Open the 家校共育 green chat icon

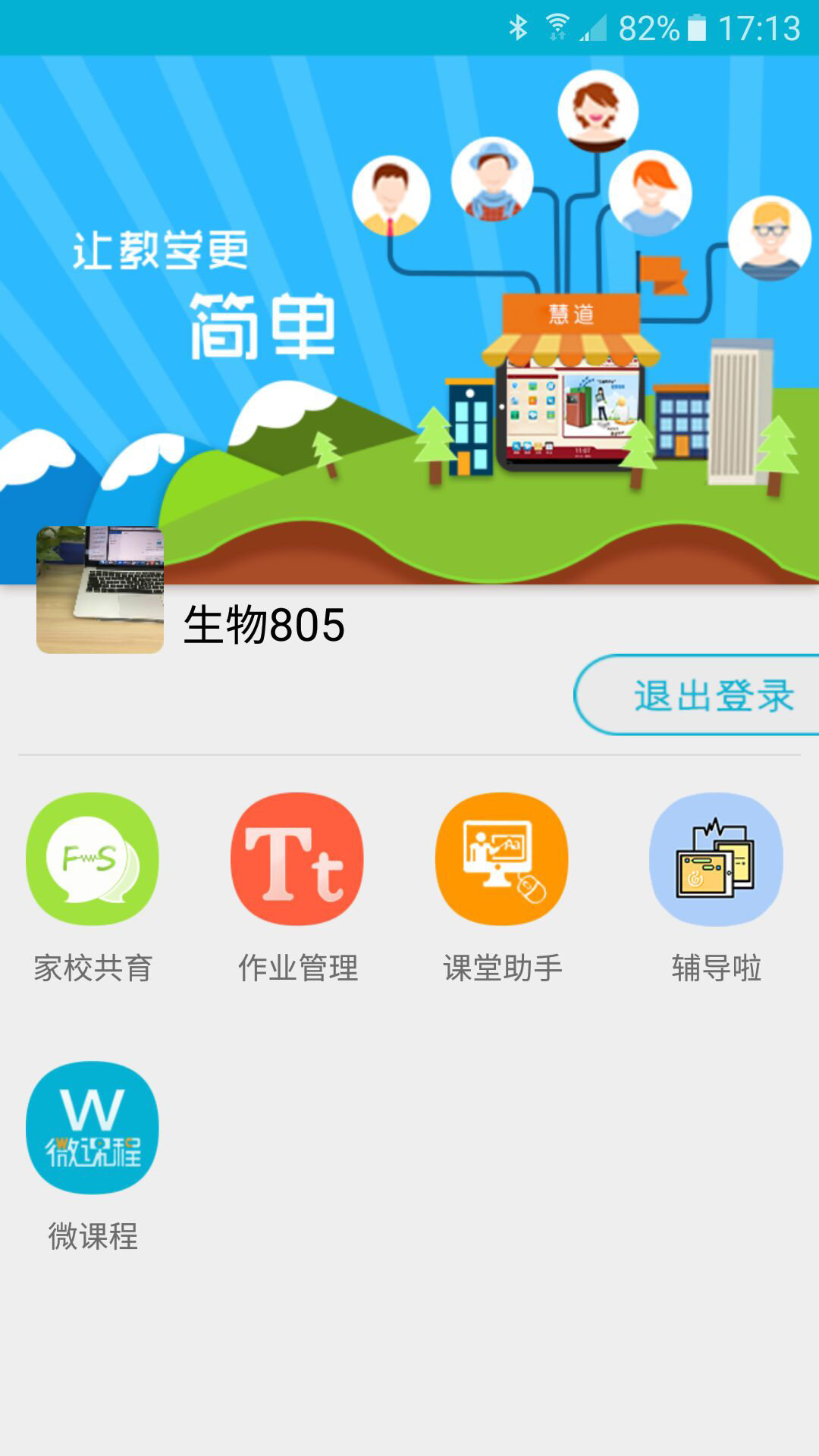coord(93,858)
